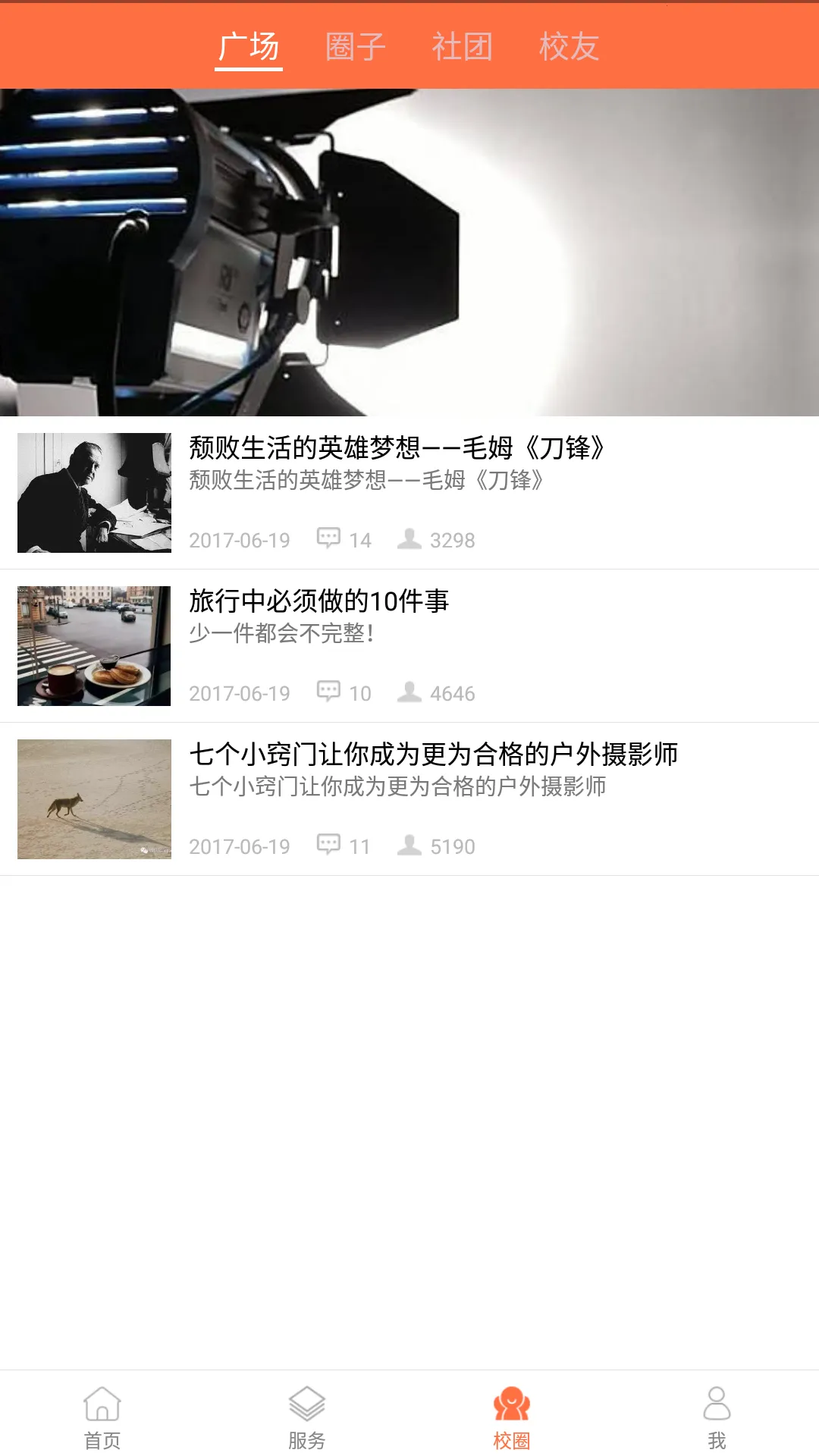Image resolution: width=819 pixels, height=1456 pixels.
Task: Read the post 旅行中必须做的10件事
Action: click(x=319, y=601)
